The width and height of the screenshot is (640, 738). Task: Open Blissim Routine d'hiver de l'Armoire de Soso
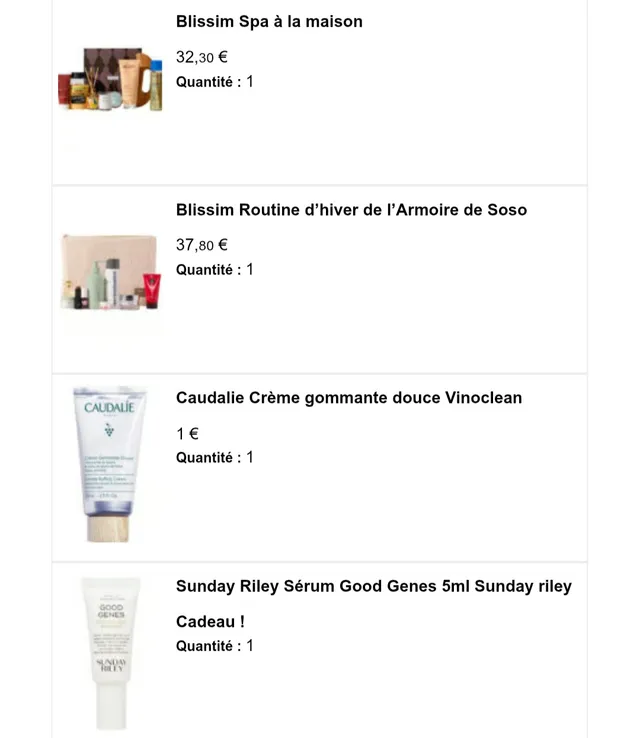pyautogui.click(x=351, y=210)
